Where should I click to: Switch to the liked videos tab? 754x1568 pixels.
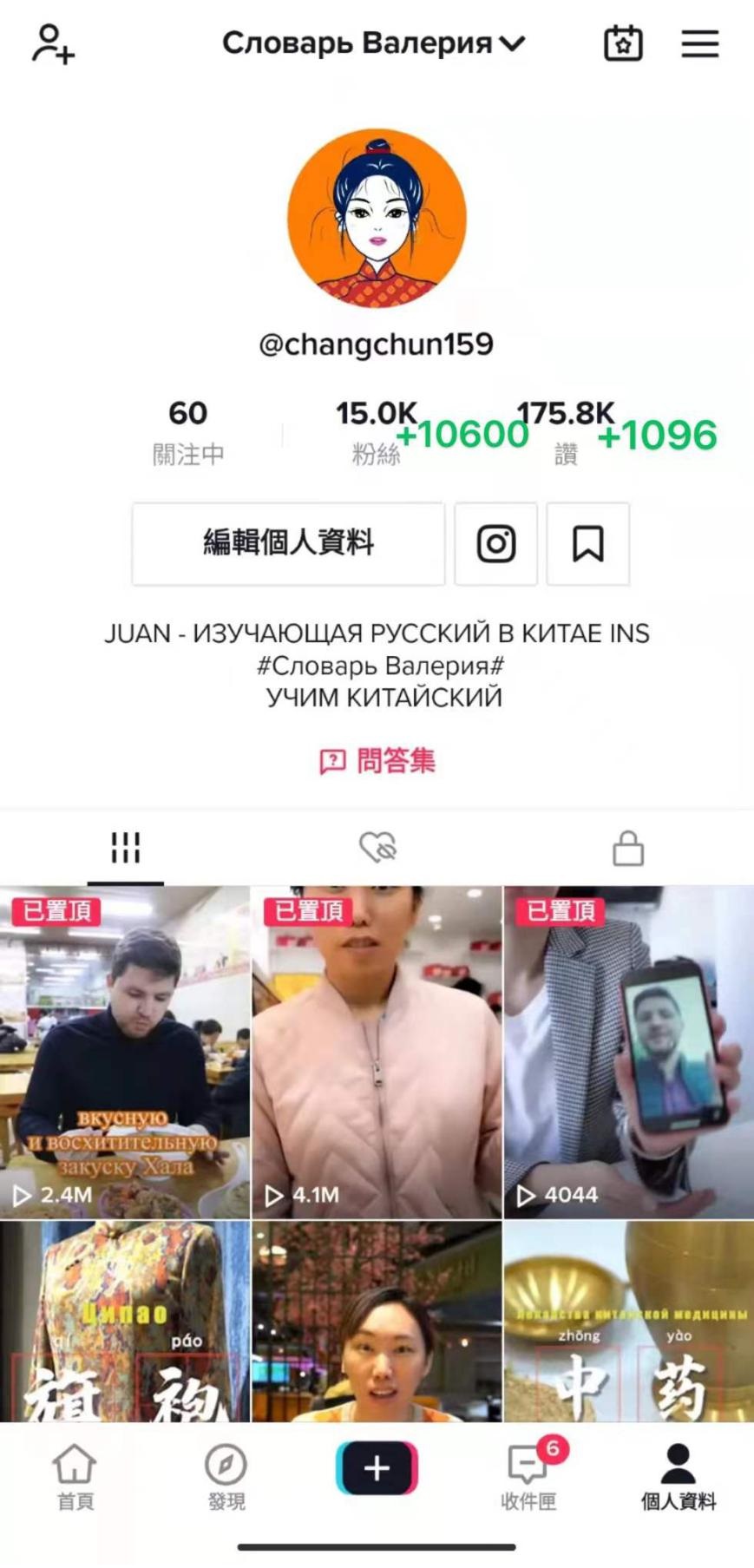point(377,848)
